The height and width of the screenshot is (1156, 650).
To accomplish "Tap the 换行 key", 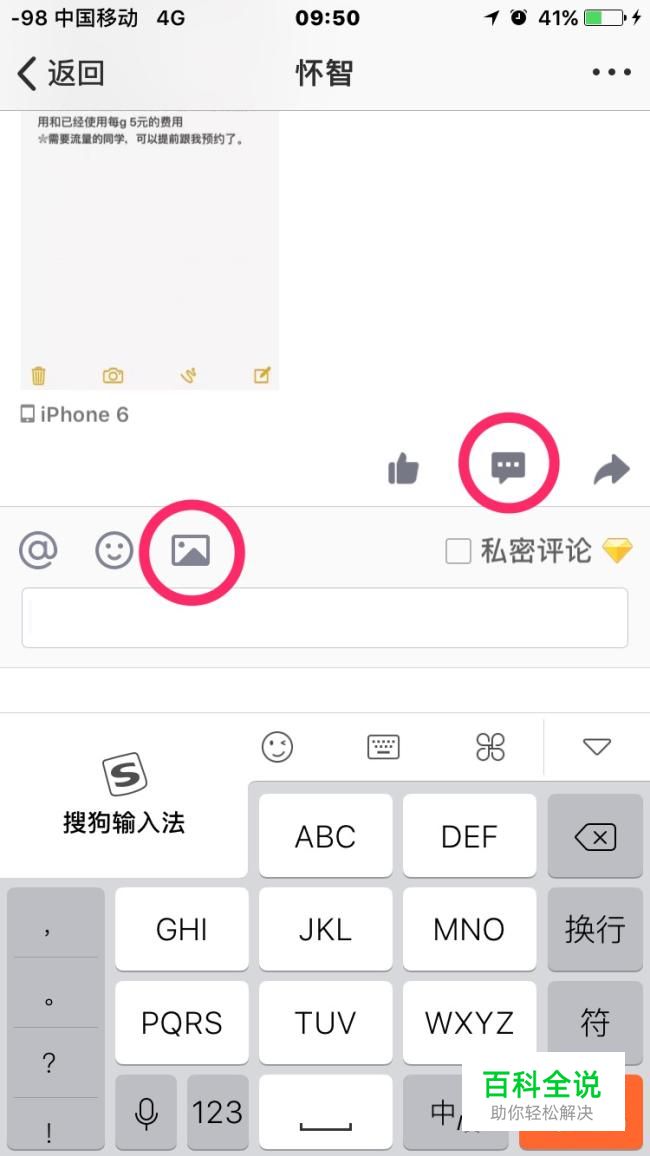I will click(595, 929).
